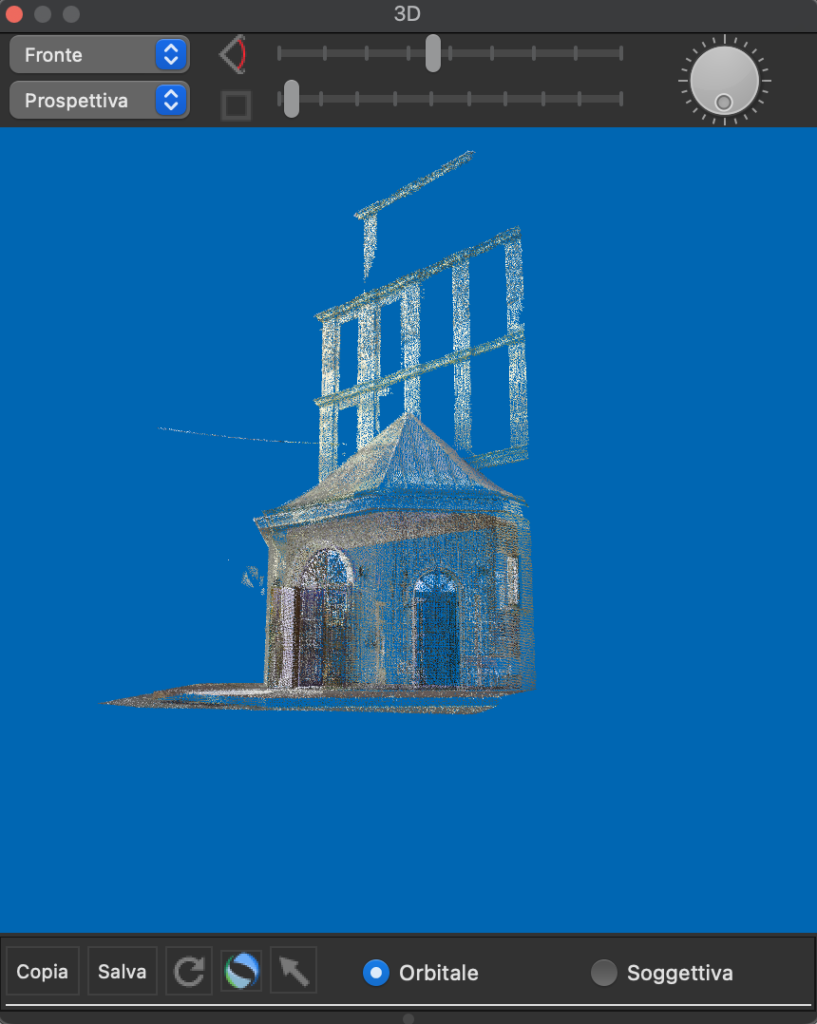The height and width of the screenshot is (1024, 817).
Task: Close the 3D window
Action: 15,14
